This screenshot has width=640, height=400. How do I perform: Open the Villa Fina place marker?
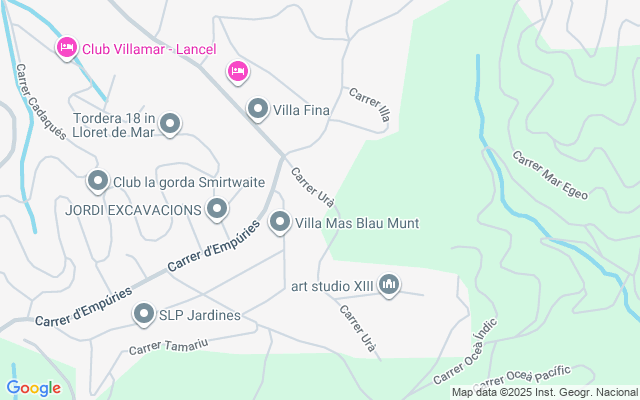(258, 108)
